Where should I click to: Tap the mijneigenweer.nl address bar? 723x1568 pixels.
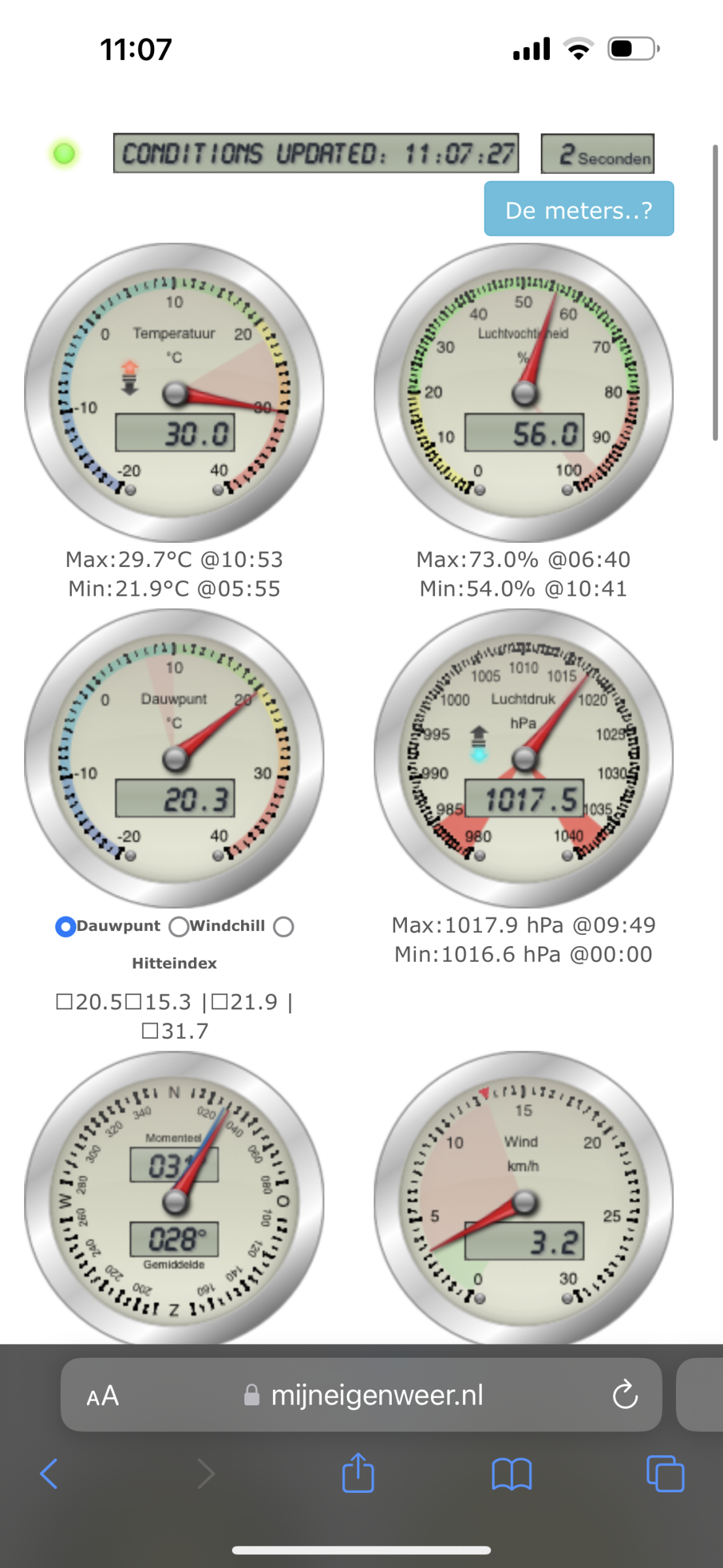tap(376, 1396)
